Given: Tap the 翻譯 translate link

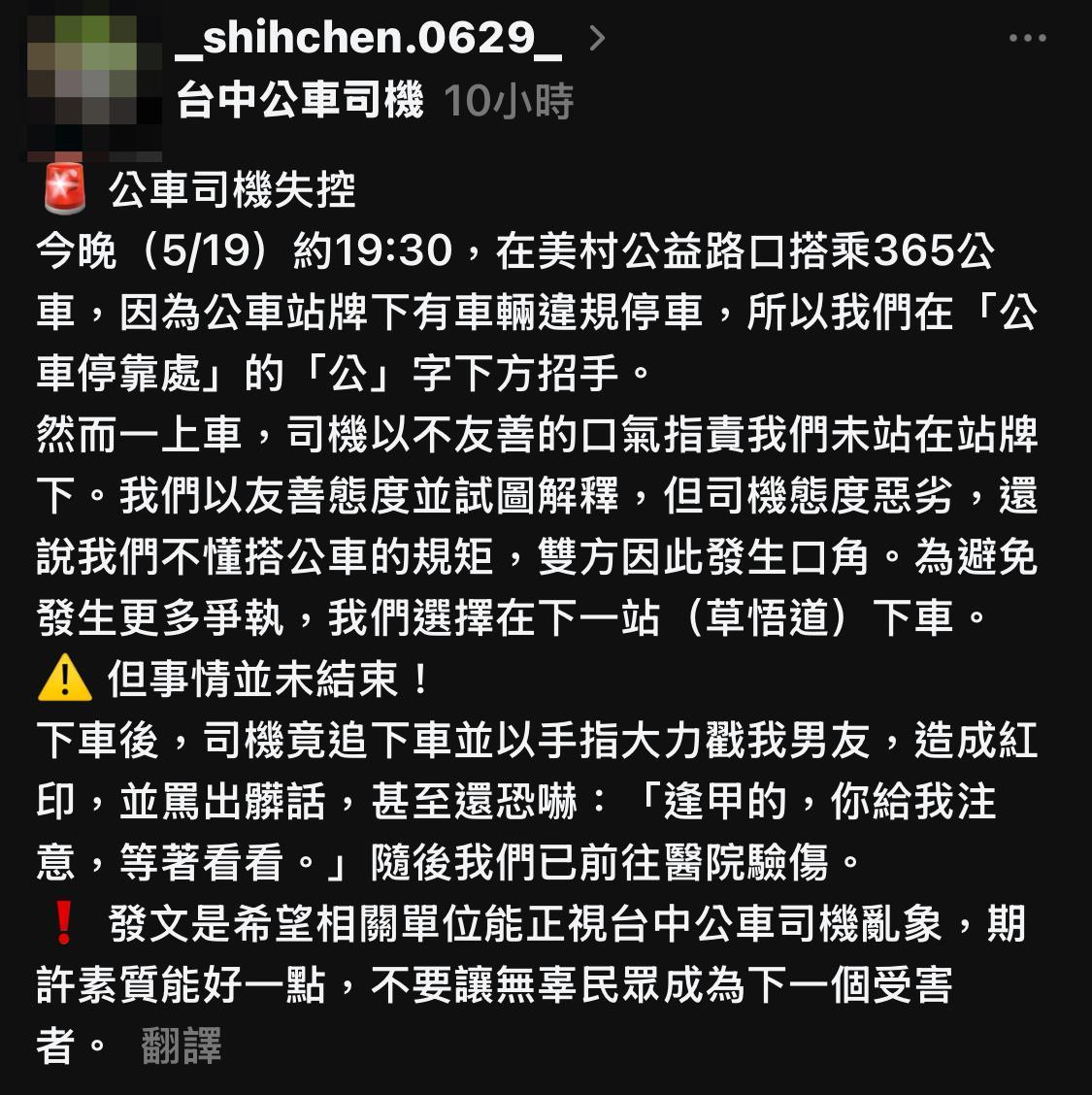Looking at the screenshot, I should [182, 1045].
